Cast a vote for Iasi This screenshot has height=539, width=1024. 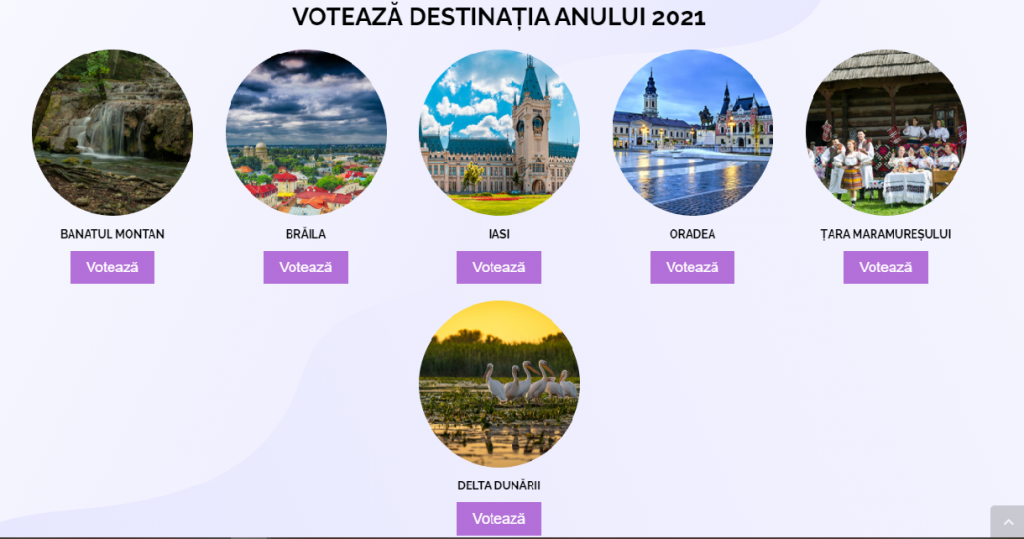pos(498,267)
